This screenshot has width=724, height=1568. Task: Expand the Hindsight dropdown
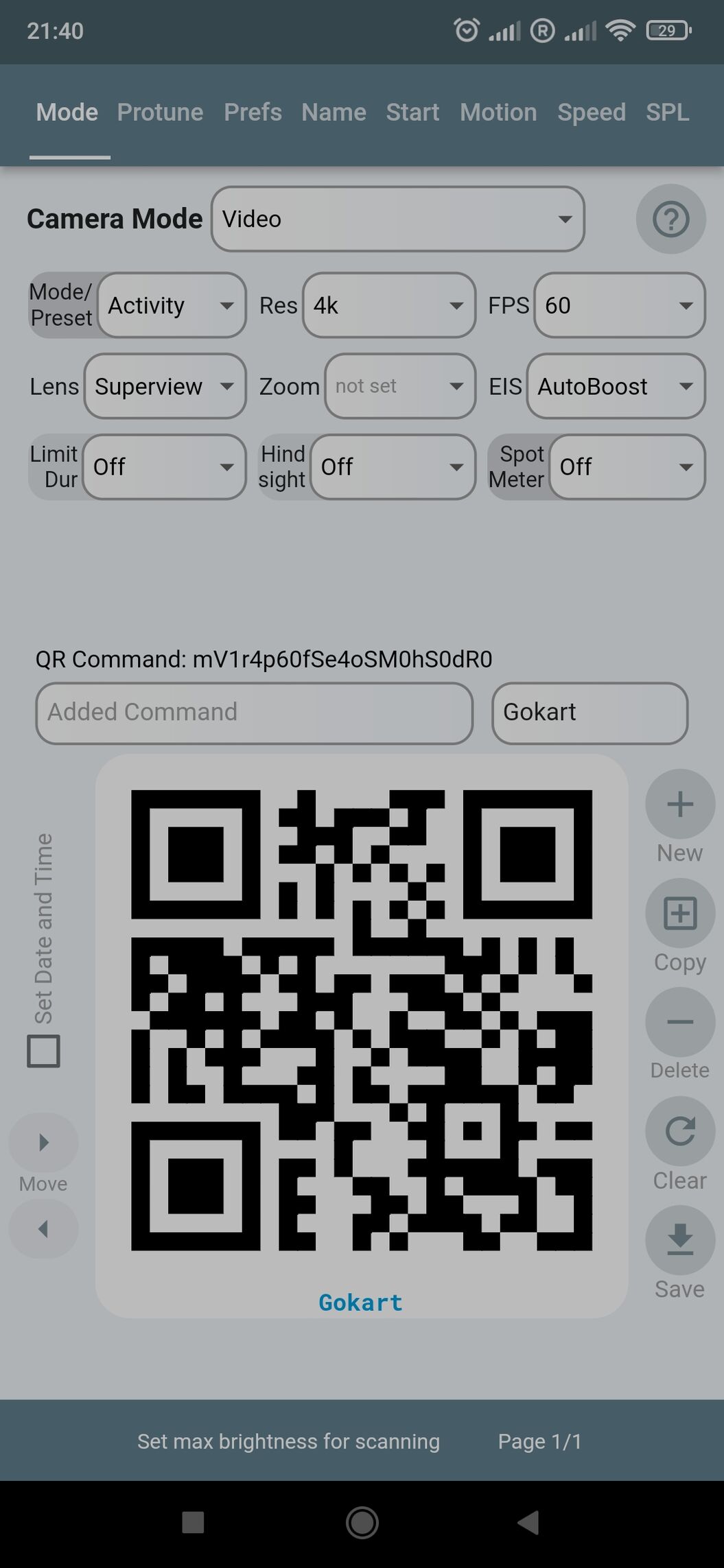click(x=393, y=467)
